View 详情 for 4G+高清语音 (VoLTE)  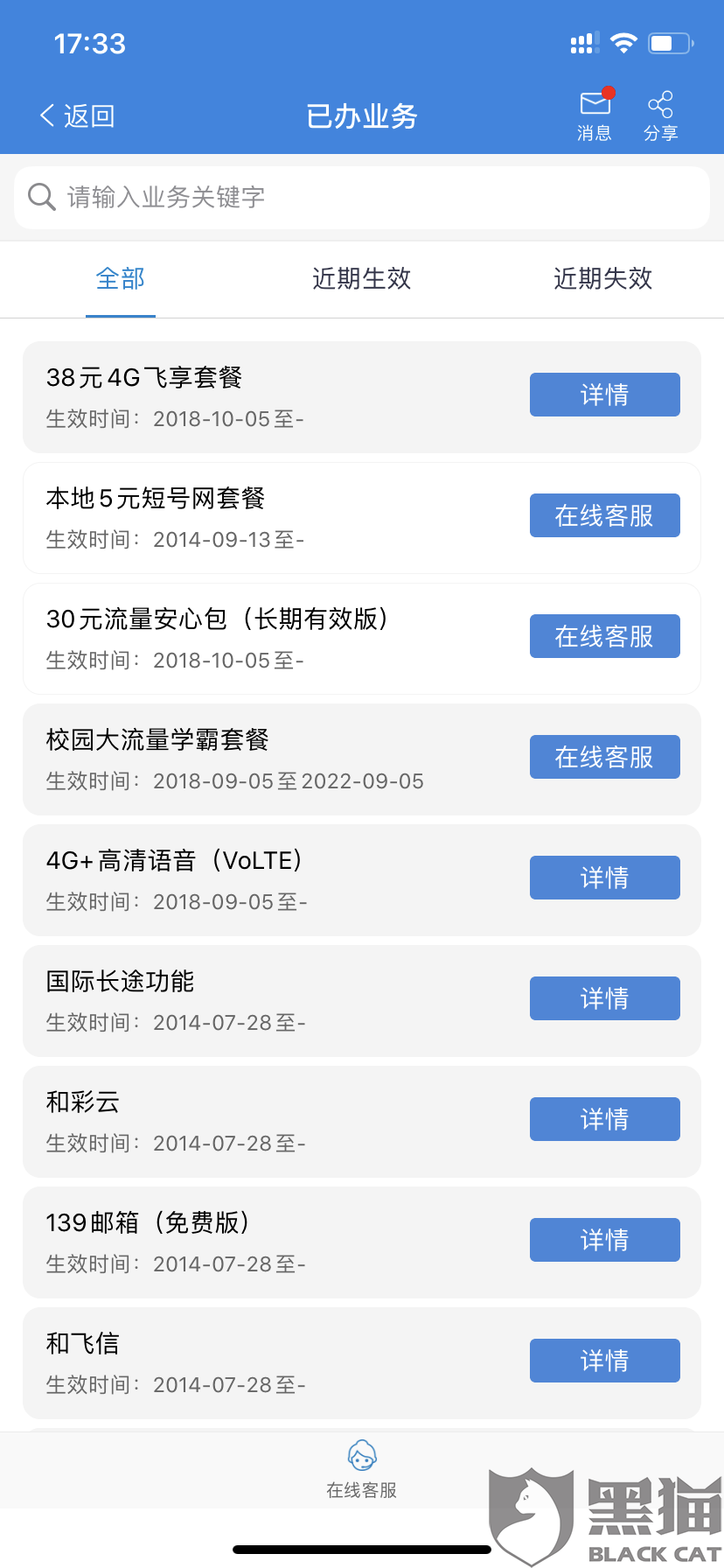tap(604, 878)
